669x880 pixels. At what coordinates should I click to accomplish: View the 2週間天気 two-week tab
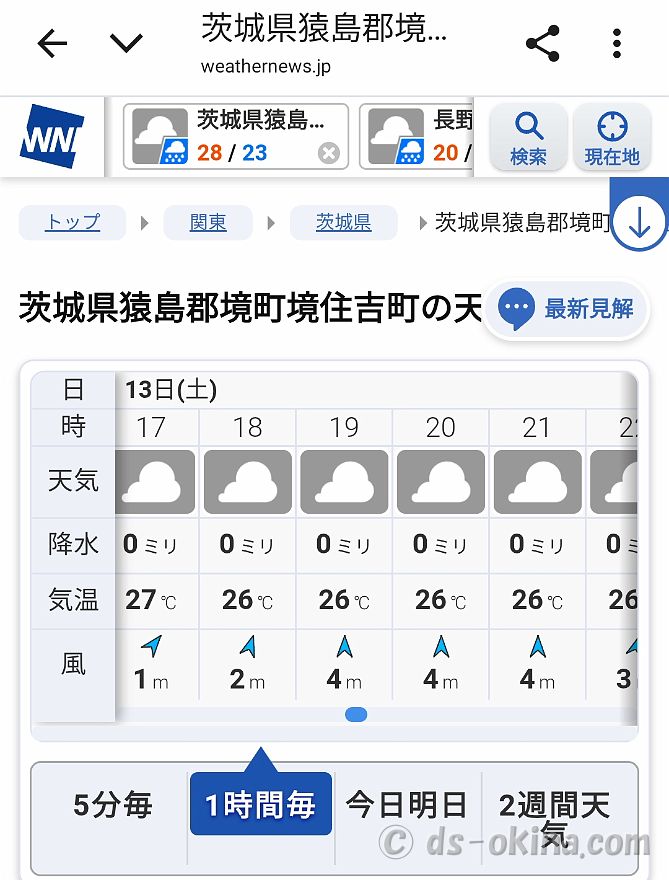coord(555,815)
